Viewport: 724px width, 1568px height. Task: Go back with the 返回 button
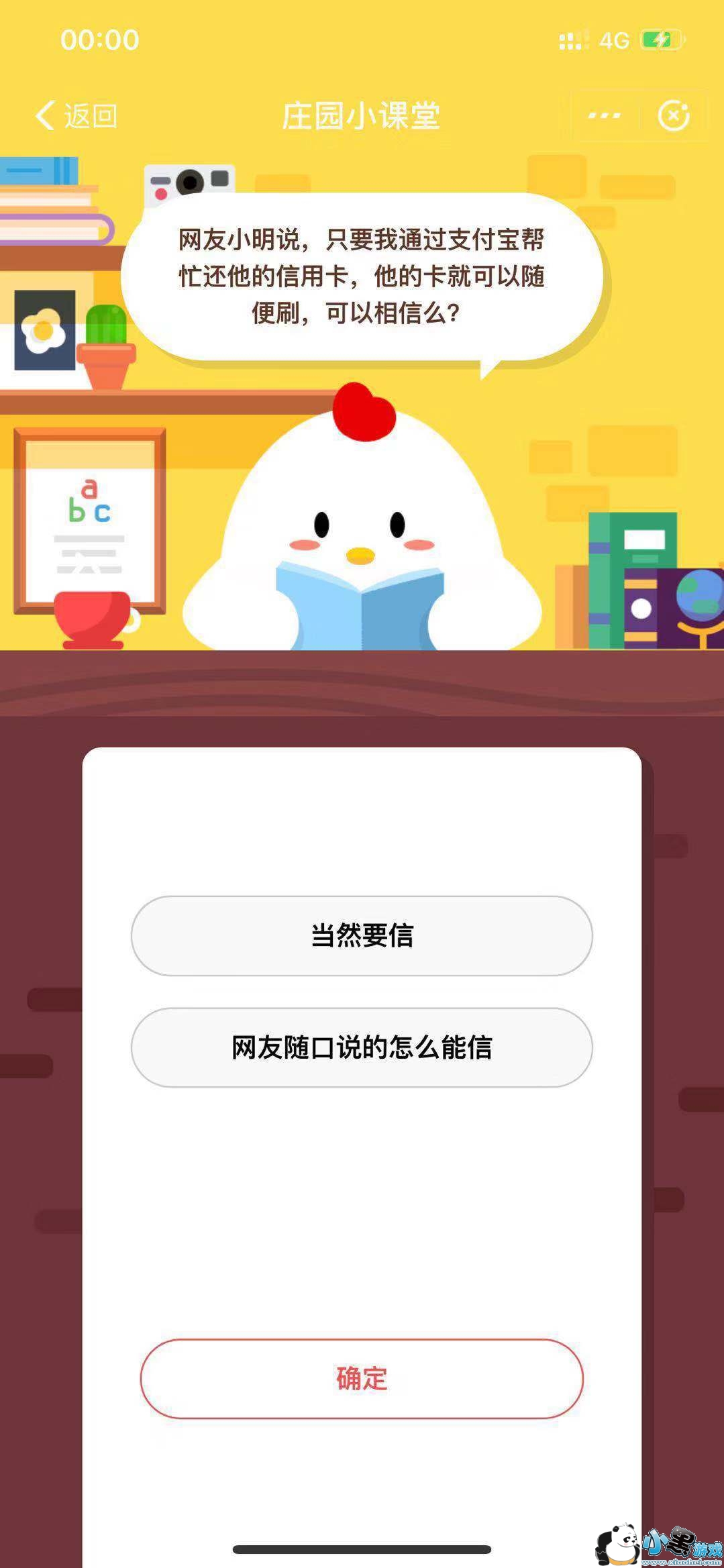coord(76,116)
